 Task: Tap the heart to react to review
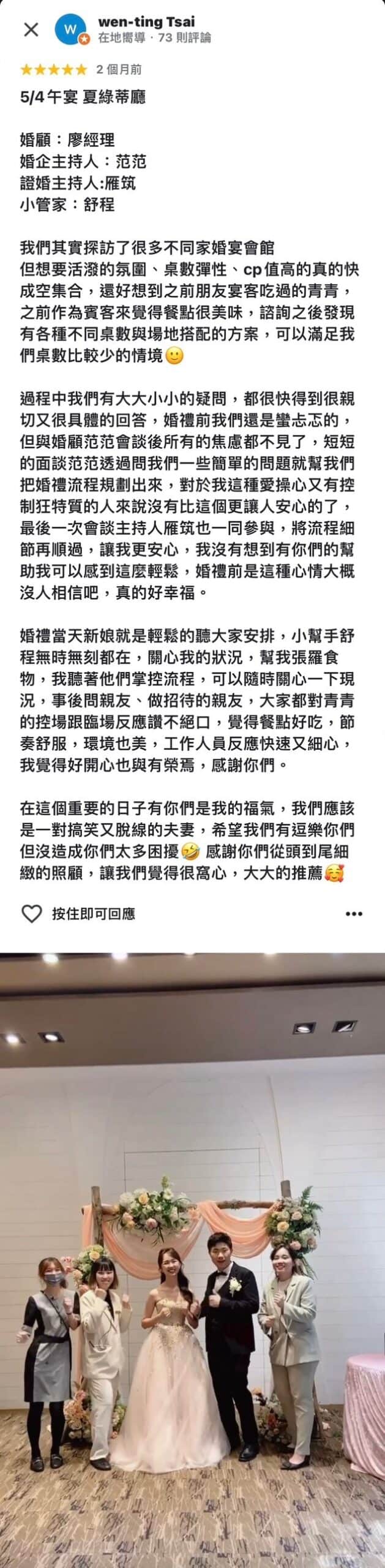pyautogui.click(x=31, y=914)
